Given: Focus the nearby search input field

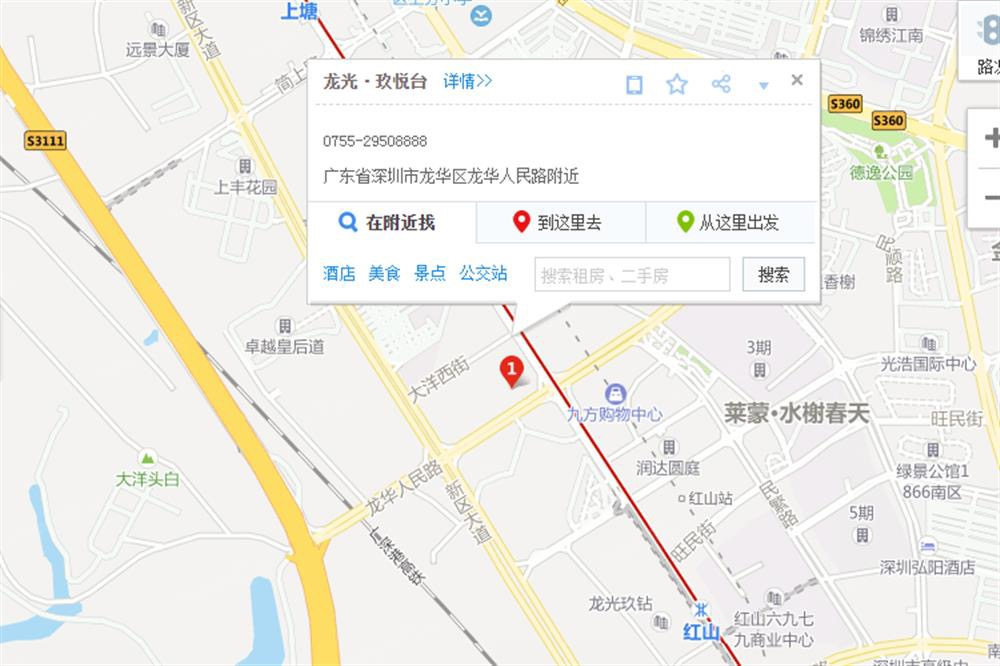Looking at the screenshot, I should coord(632,275).
